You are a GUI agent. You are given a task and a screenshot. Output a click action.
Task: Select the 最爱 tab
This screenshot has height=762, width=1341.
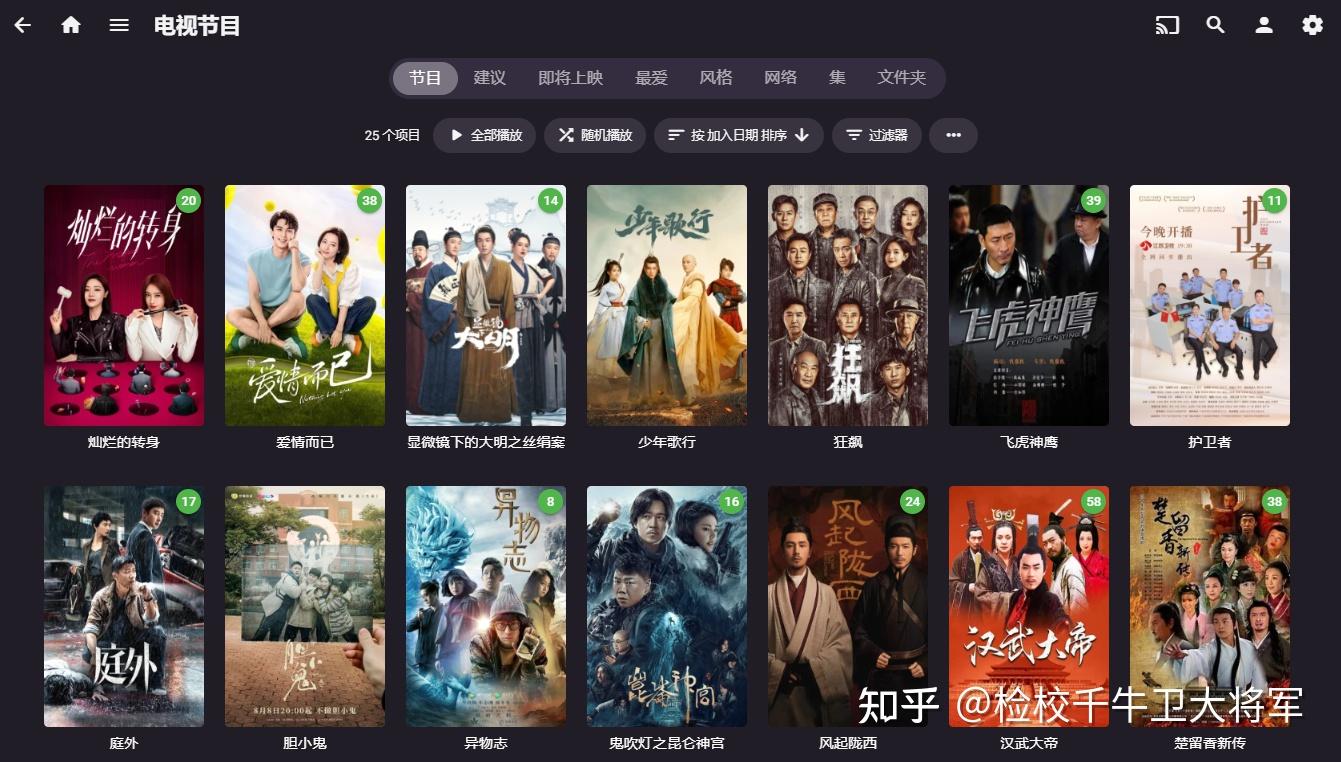click(x=651, y=78)
